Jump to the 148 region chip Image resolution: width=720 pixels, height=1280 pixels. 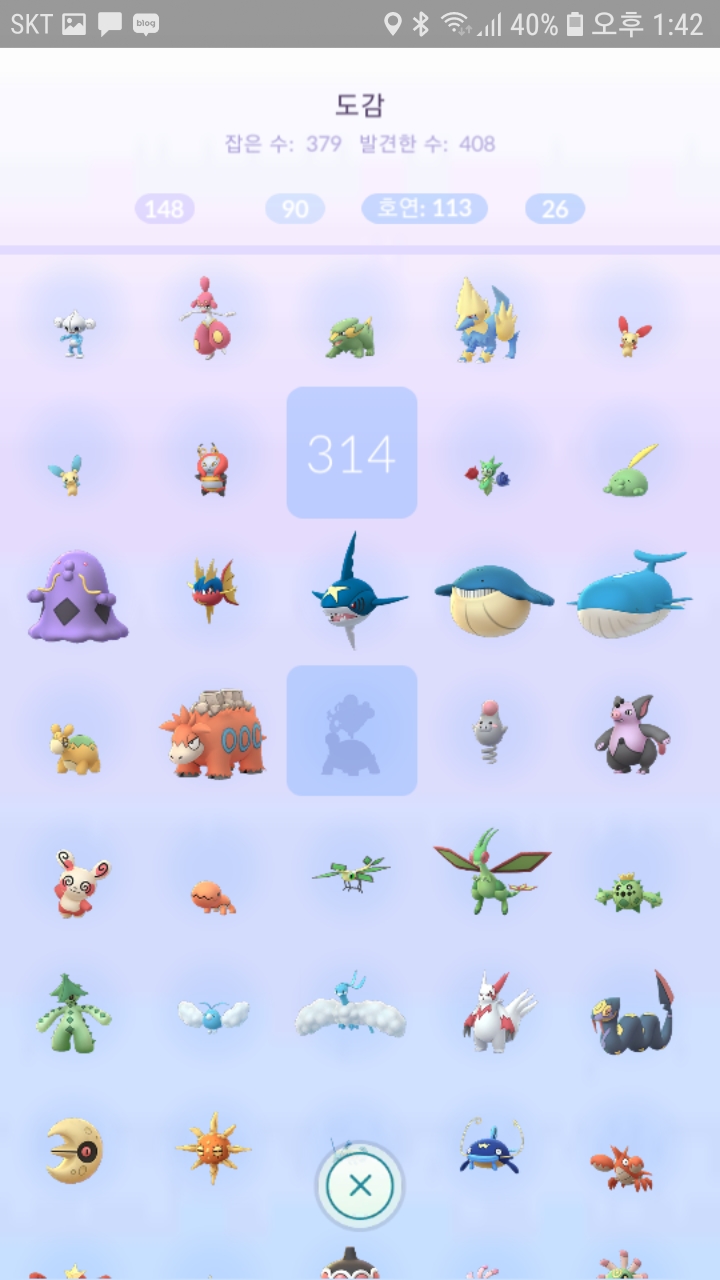[x=164, y=208]
